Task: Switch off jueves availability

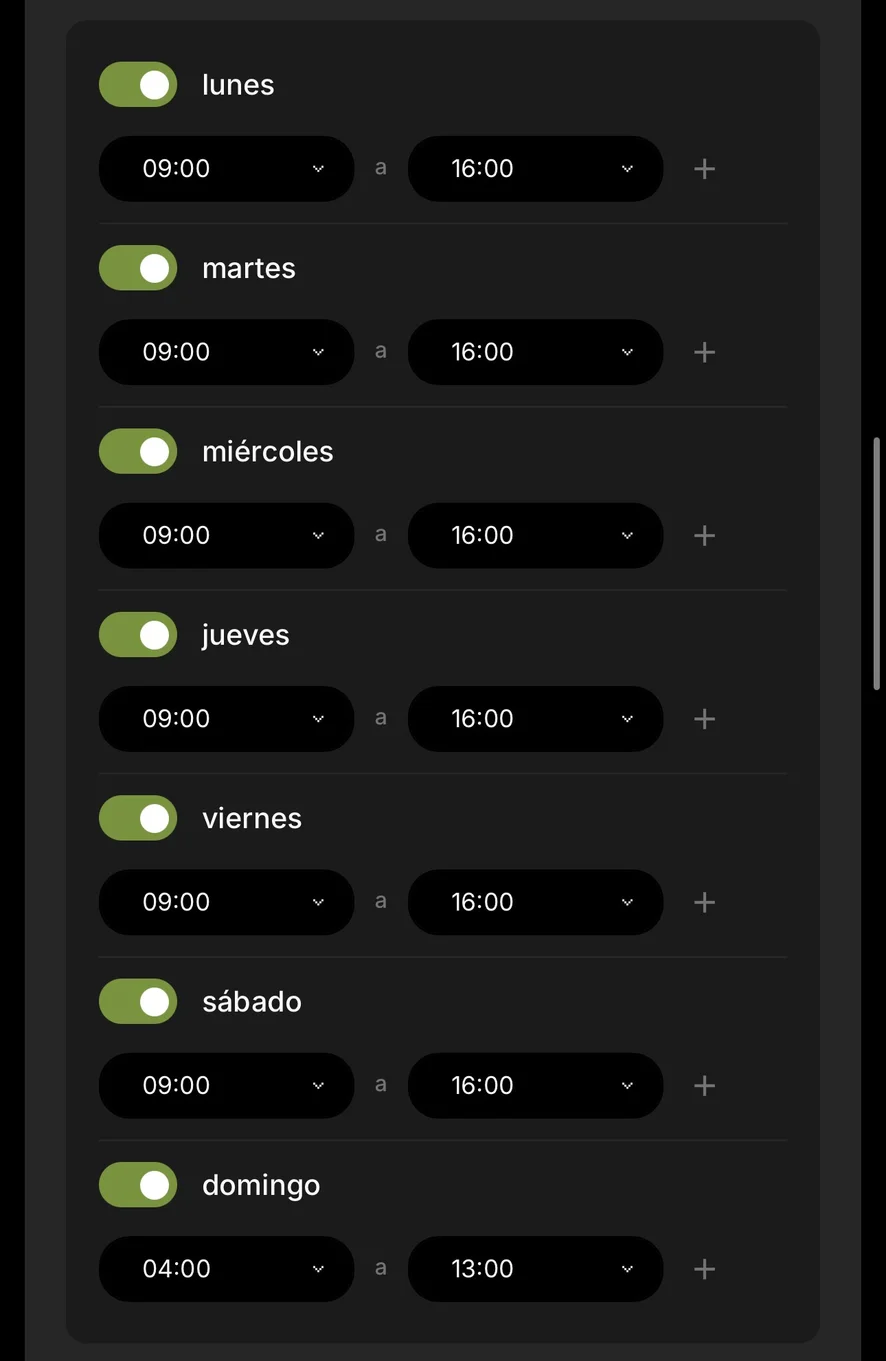Action: [138, 635]
